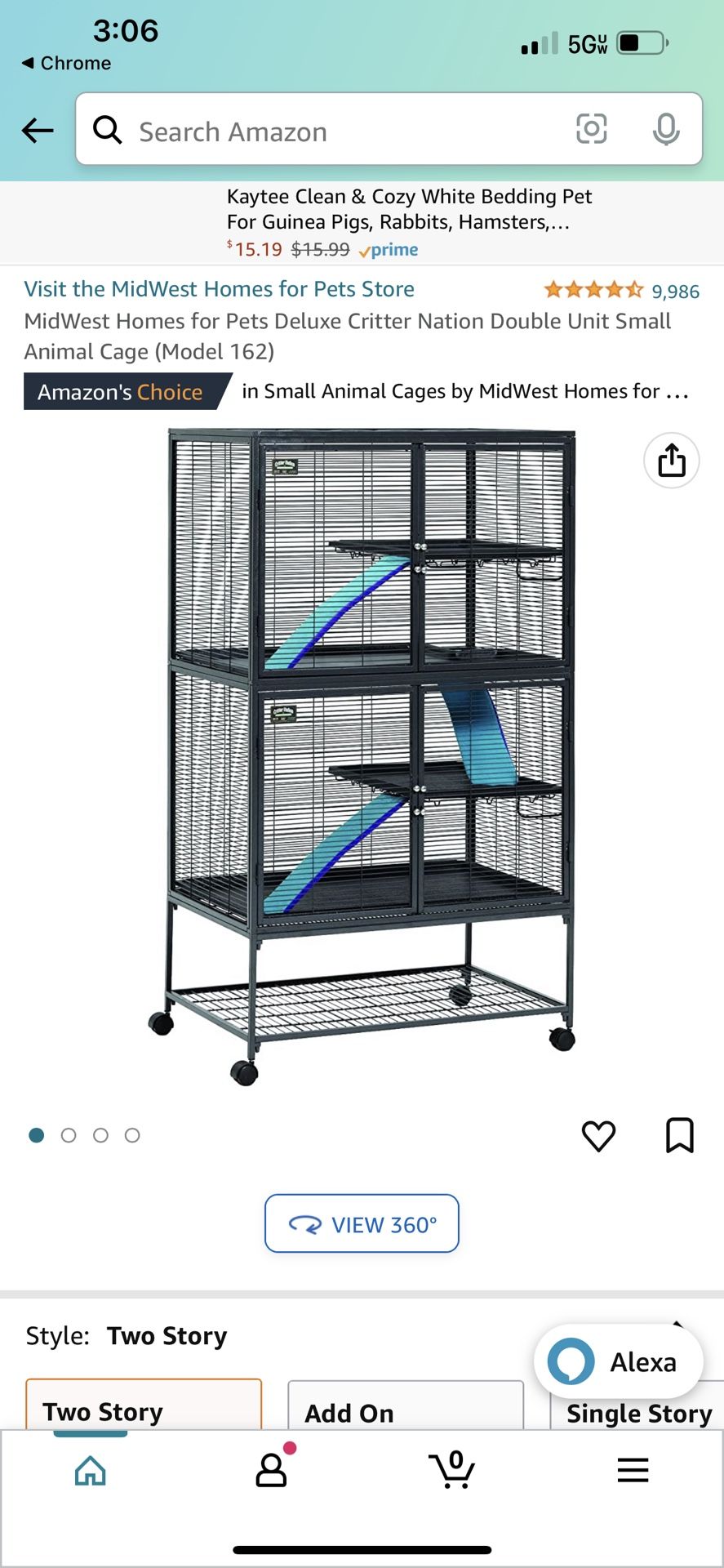Viewport: 724px width, 1568px height.
Task: Save product with bookmark icon
Action: tap(679, 1135)
